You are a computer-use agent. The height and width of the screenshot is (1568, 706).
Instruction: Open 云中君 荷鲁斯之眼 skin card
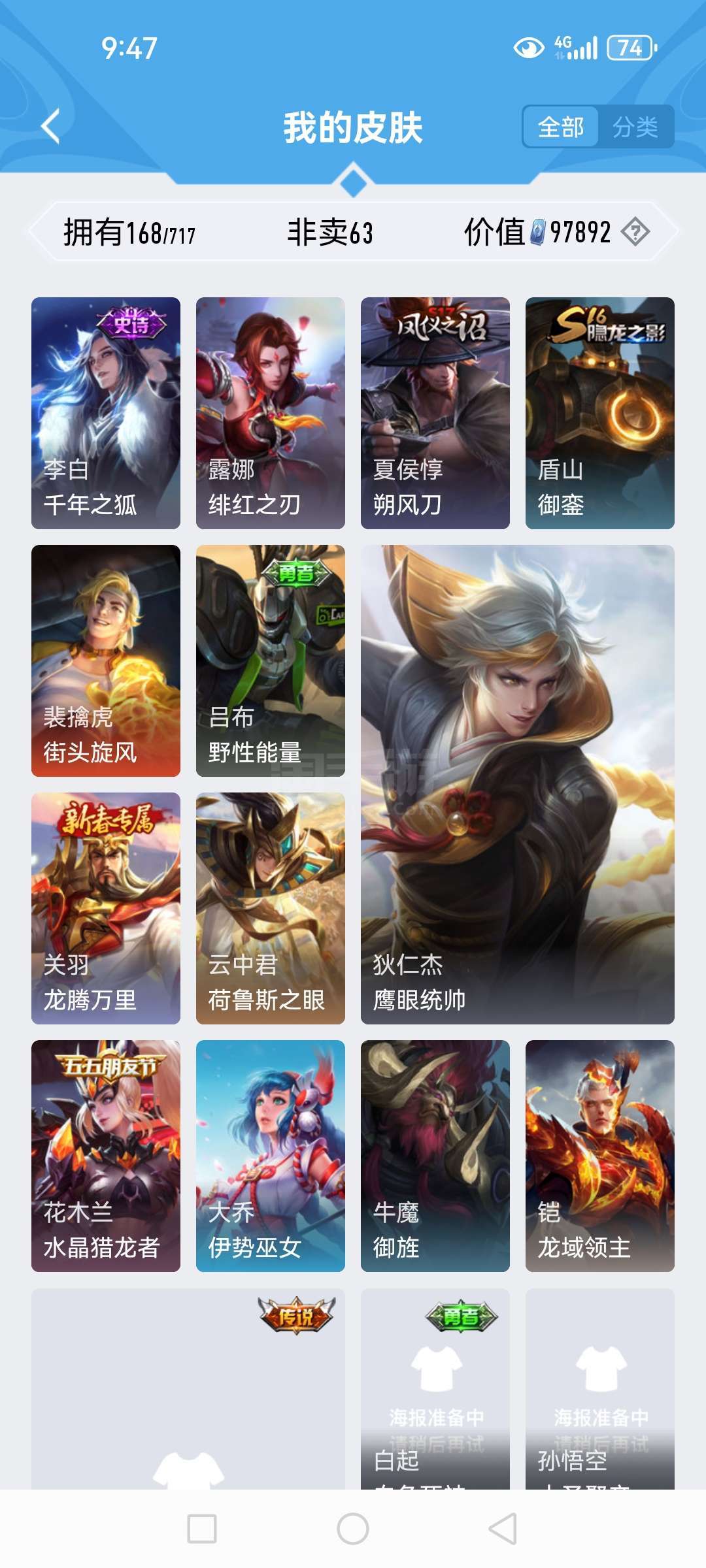[x=271, y=908]
